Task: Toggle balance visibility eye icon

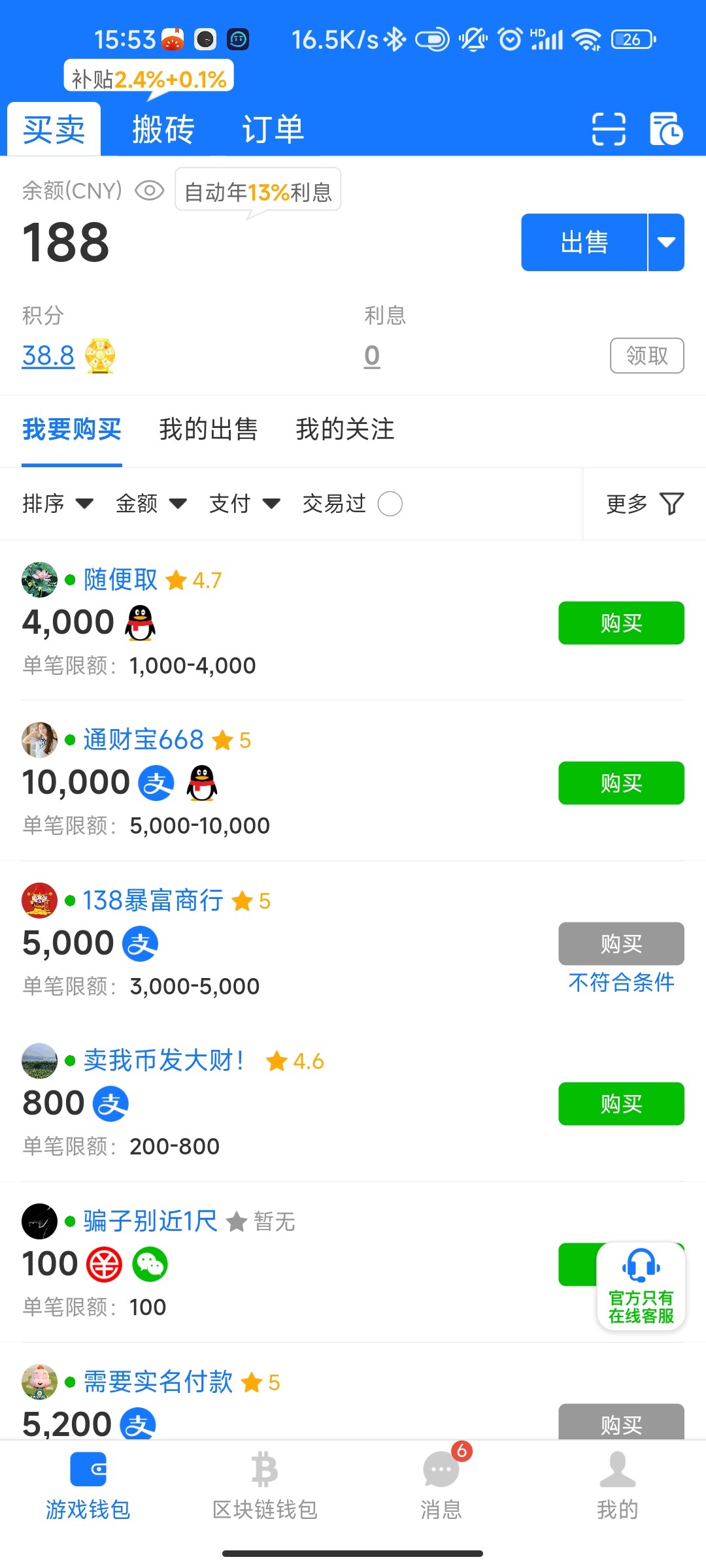Action: [x=149, y=191]
